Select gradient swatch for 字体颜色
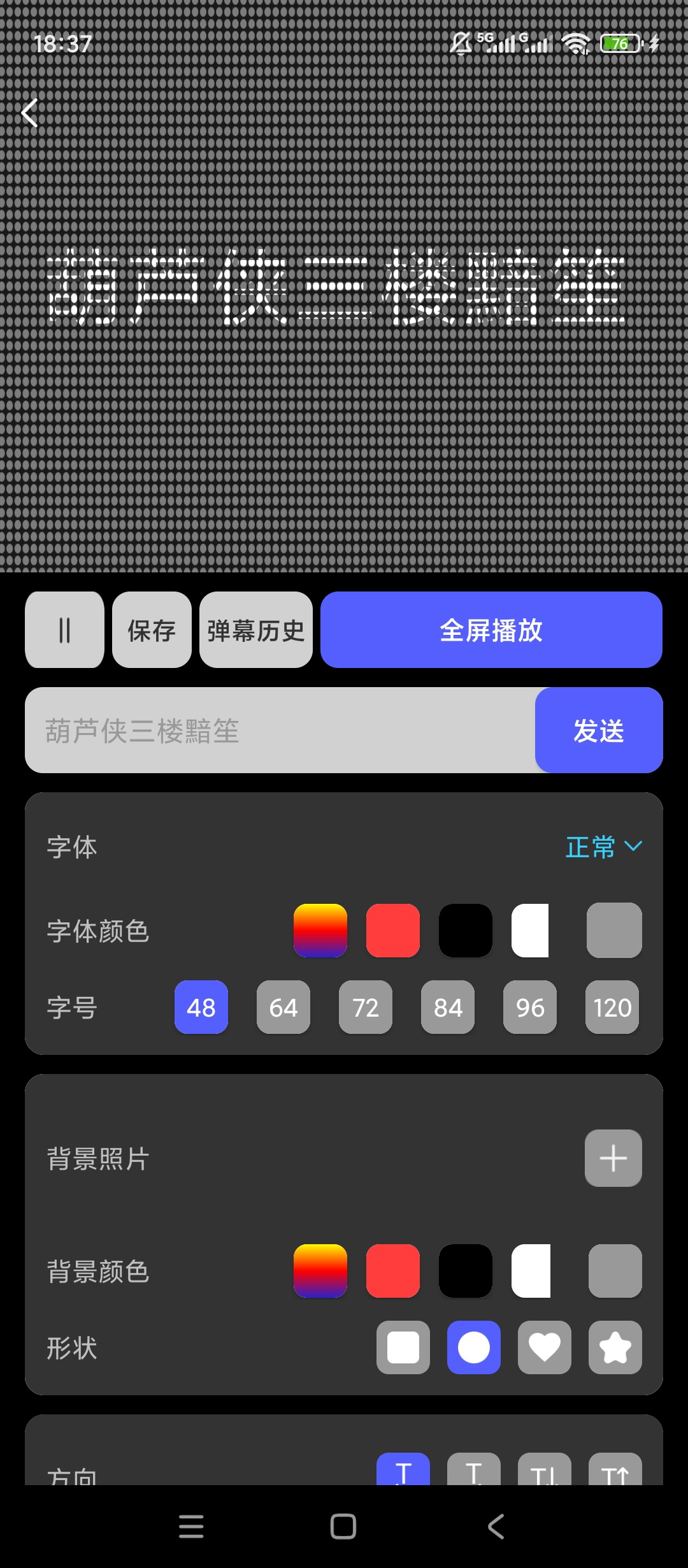This screenshot has width=688, height=1568. (320, 931)
